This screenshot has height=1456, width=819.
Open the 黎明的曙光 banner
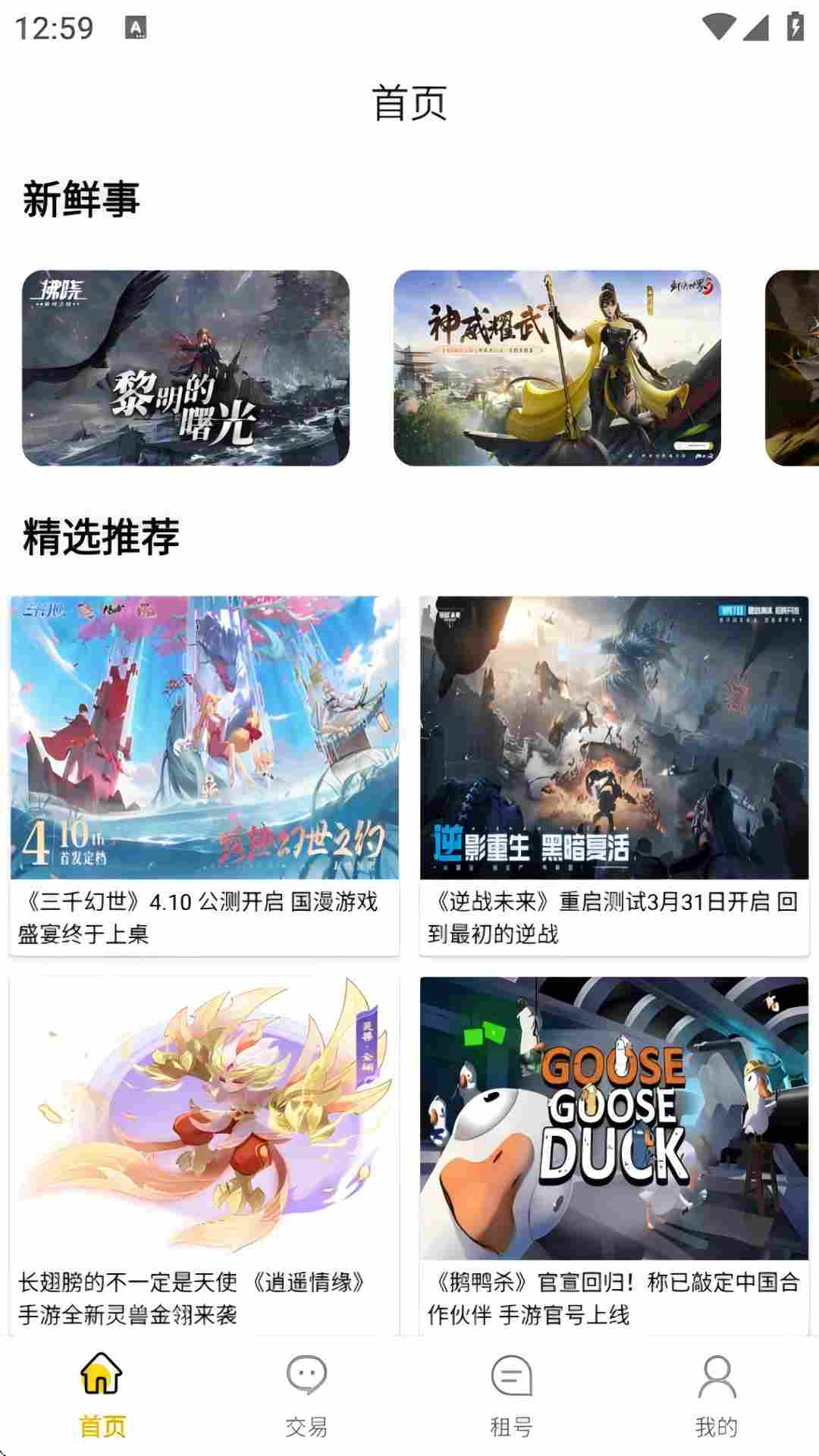pos(186,369)
